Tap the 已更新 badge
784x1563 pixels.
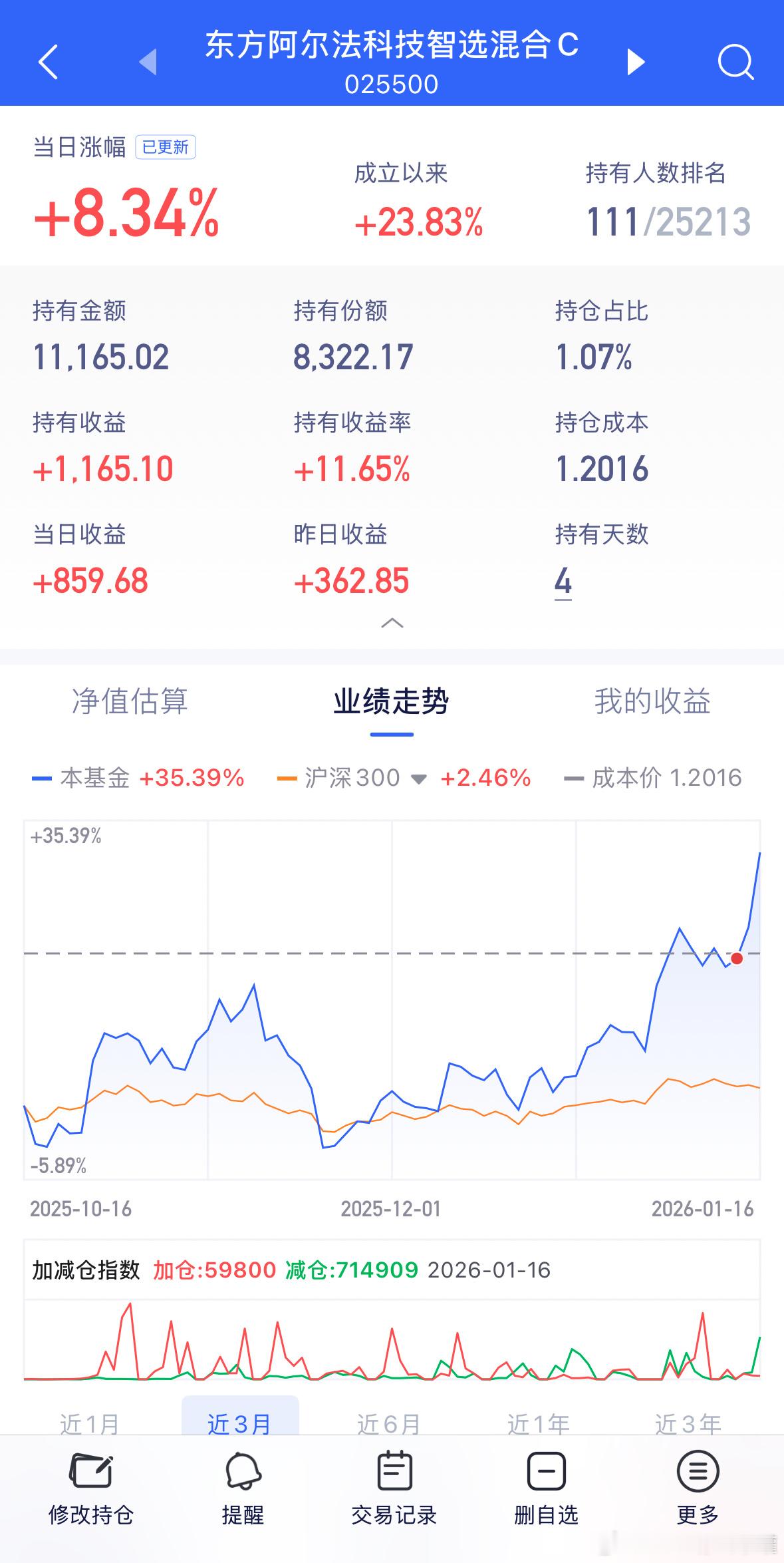pyautogui.click(x=164, y=148)
